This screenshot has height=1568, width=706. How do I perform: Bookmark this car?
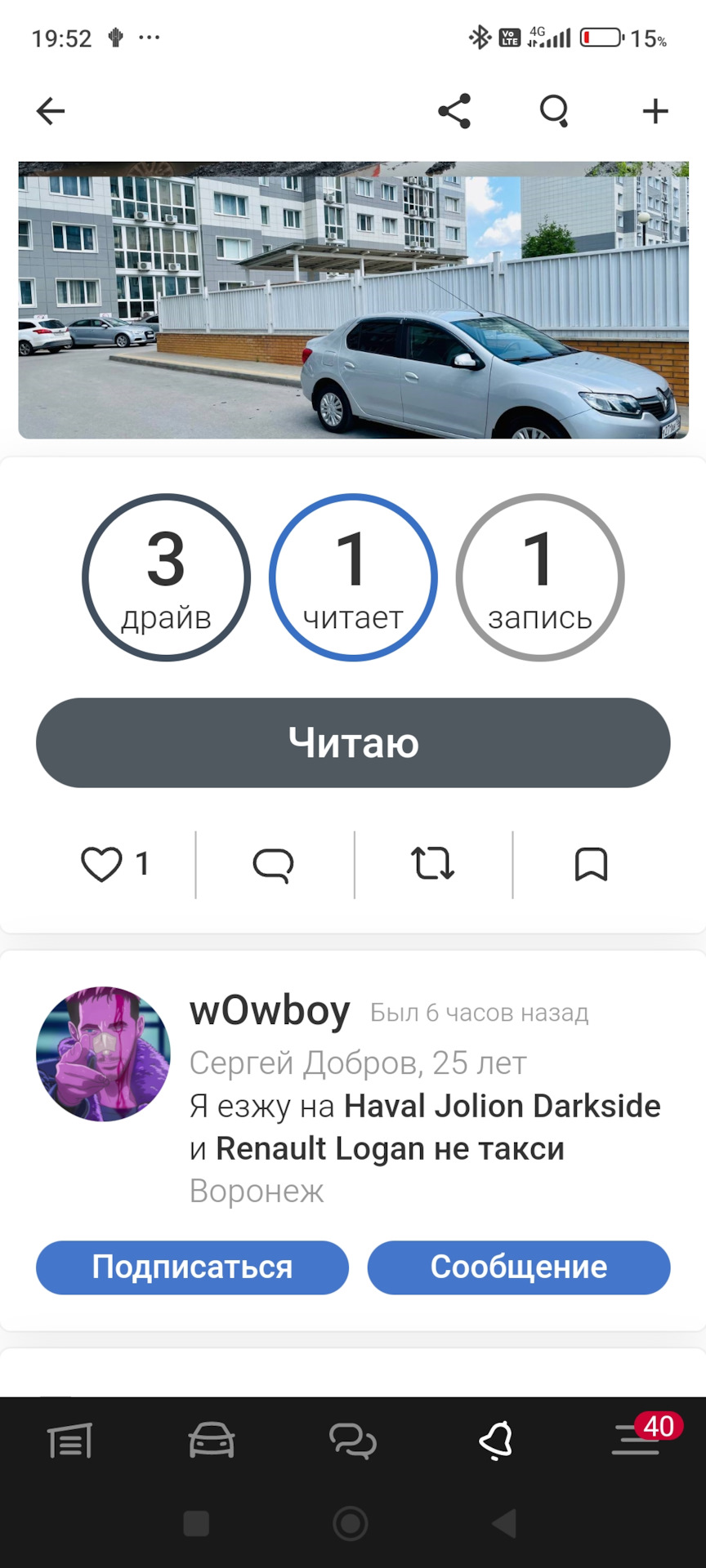591,864
